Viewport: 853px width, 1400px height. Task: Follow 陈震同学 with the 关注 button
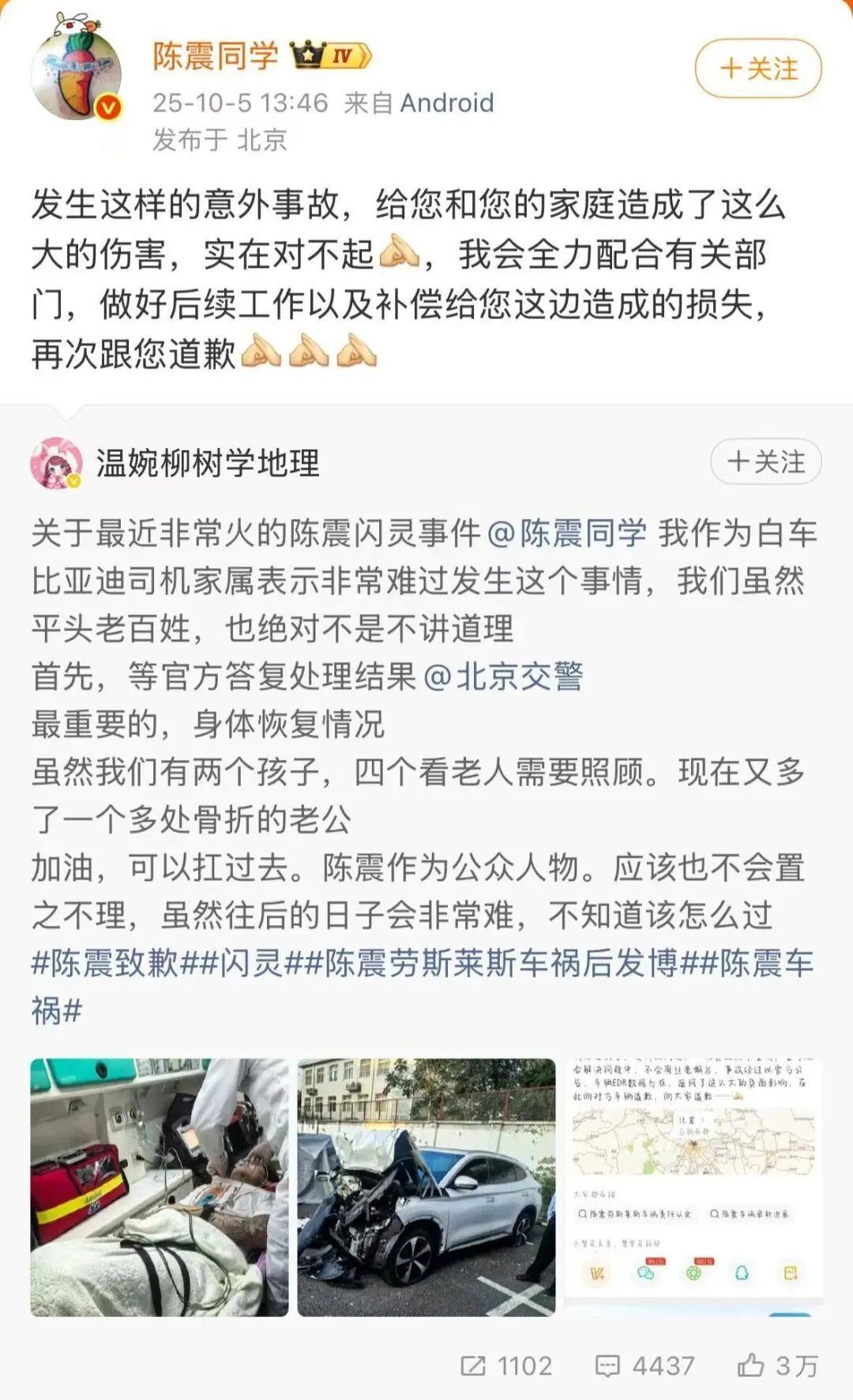pos(757,69)
